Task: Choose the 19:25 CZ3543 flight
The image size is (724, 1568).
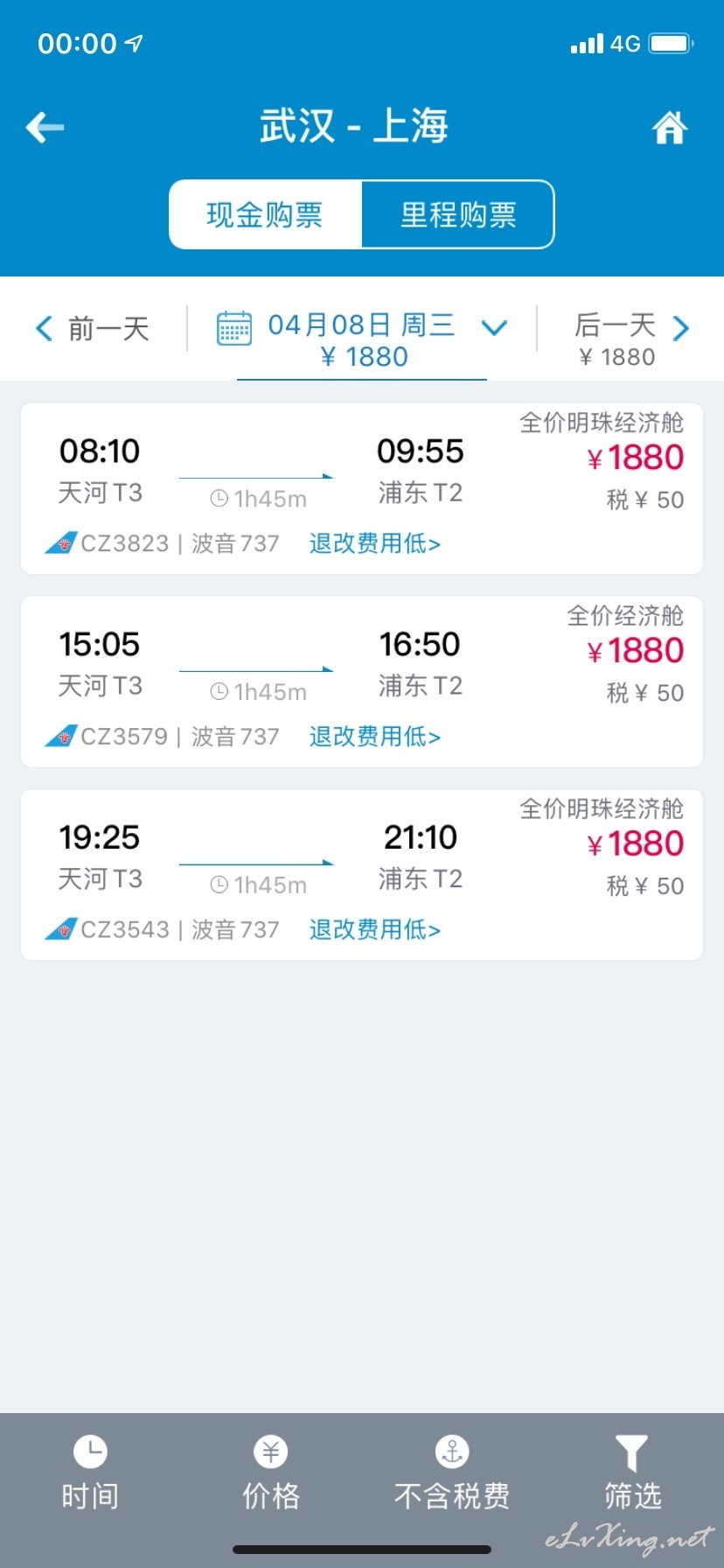Action: tap(362, 874)
